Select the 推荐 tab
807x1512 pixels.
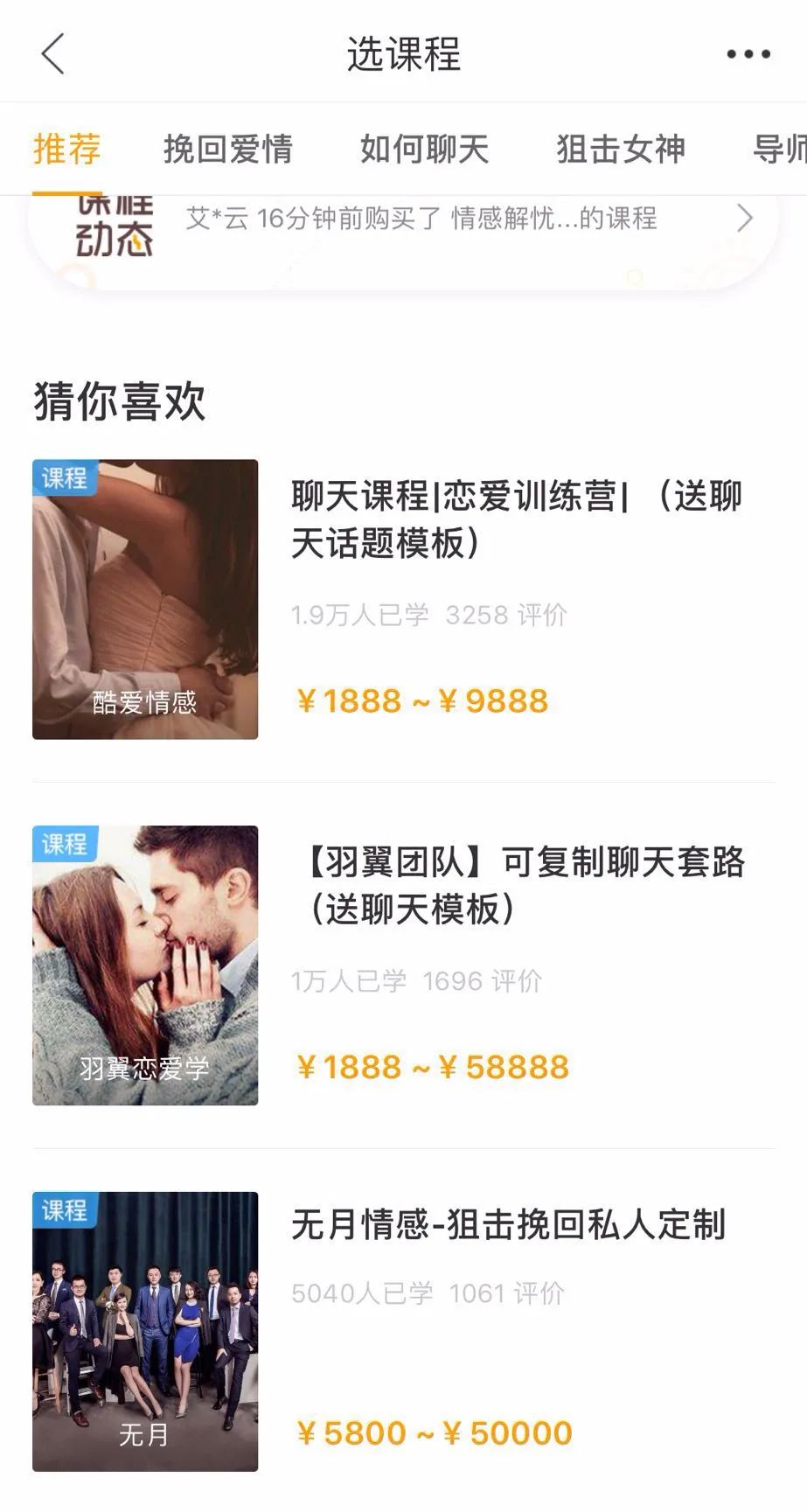(67, 150)
